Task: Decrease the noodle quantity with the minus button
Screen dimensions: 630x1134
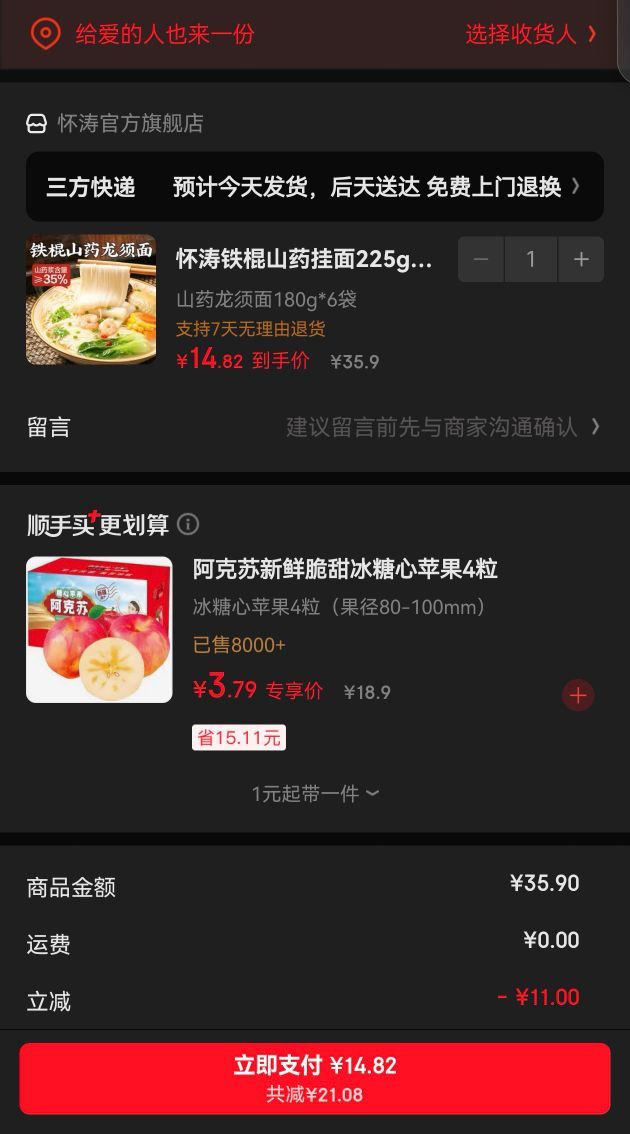Action: pos(481,259)
